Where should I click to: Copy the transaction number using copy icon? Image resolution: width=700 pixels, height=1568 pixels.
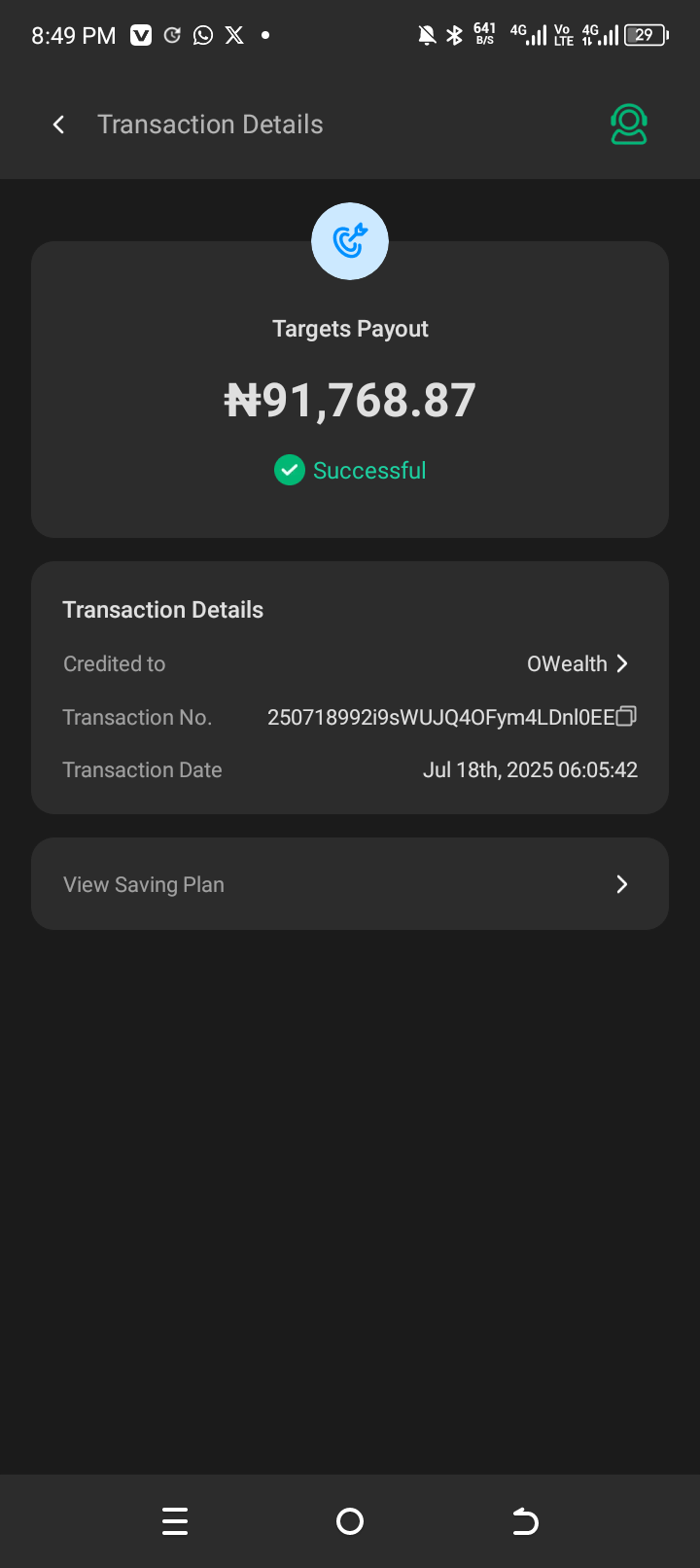(x=627, y=715)
